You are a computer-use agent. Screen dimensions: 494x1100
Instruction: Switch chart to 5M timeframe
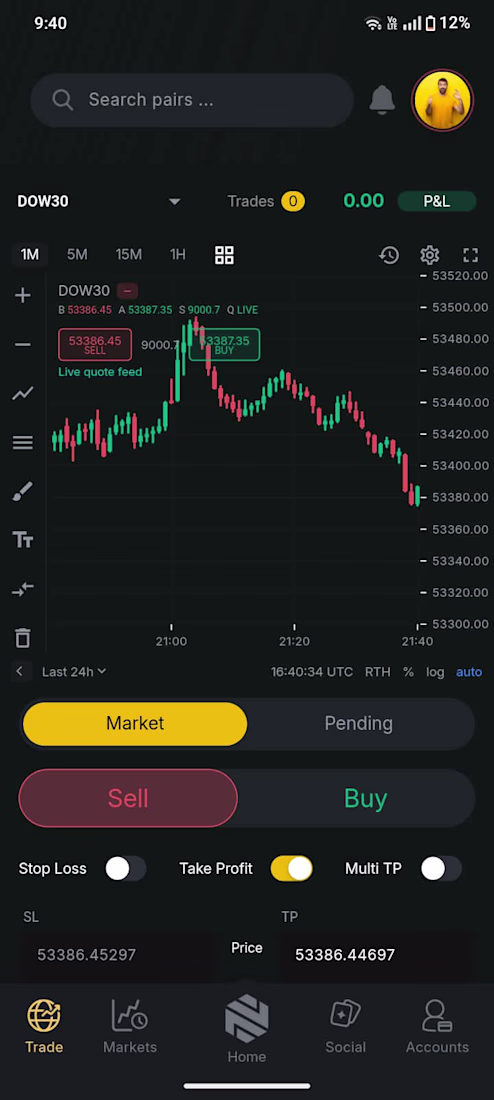point(77,255)
